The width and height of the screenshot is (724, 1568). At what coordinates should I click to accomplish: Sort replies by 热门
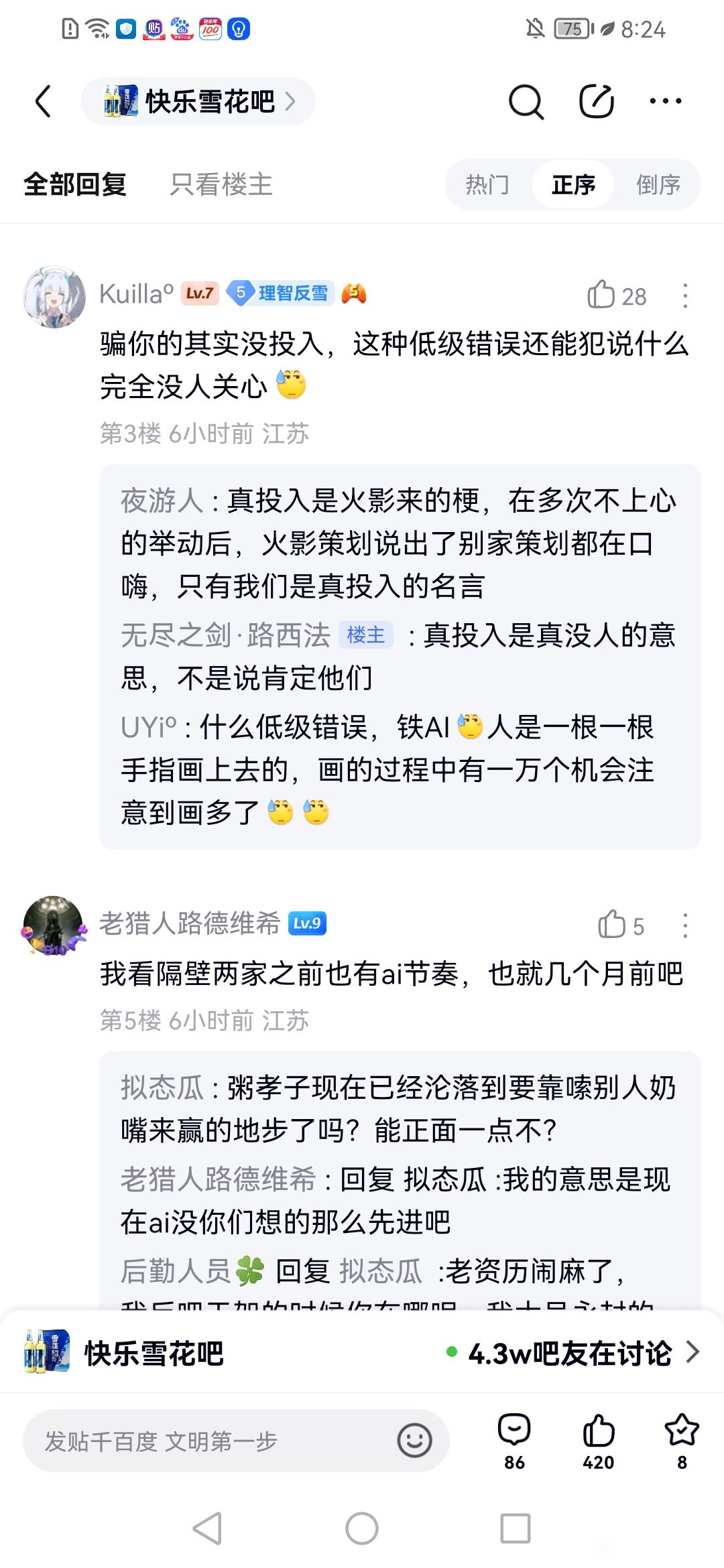[x=487, y=184]
